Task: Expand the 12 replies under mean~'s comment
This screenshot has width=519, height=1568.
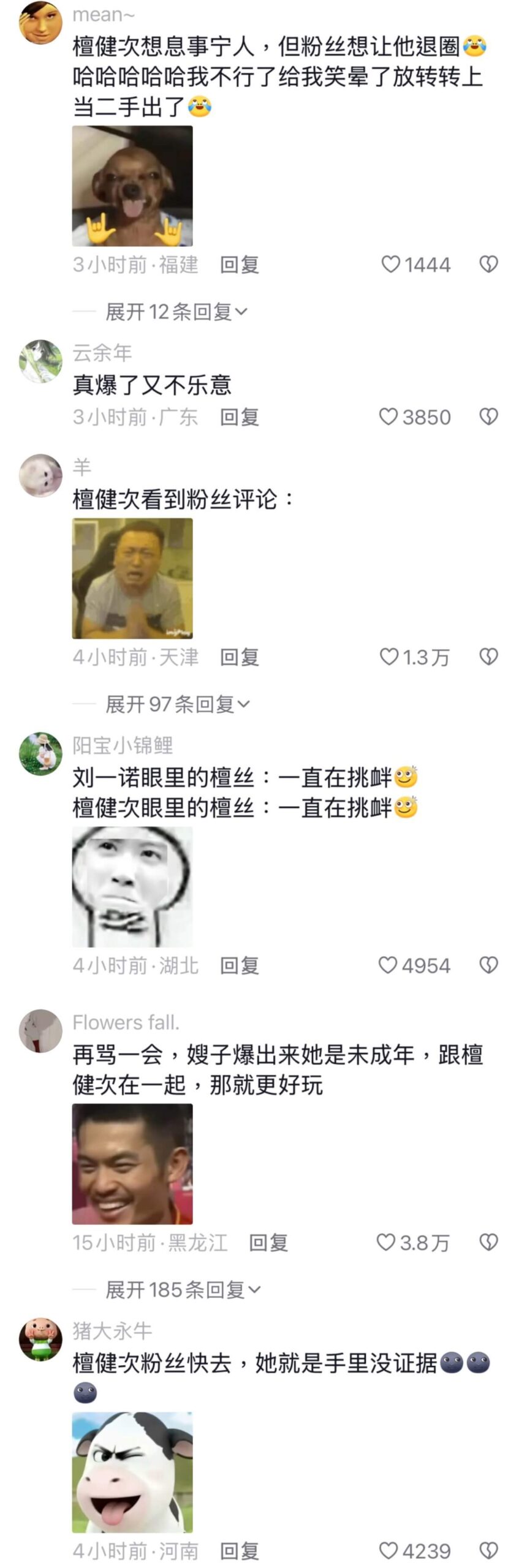Action: pyautogui.click(x=176, y=312)
